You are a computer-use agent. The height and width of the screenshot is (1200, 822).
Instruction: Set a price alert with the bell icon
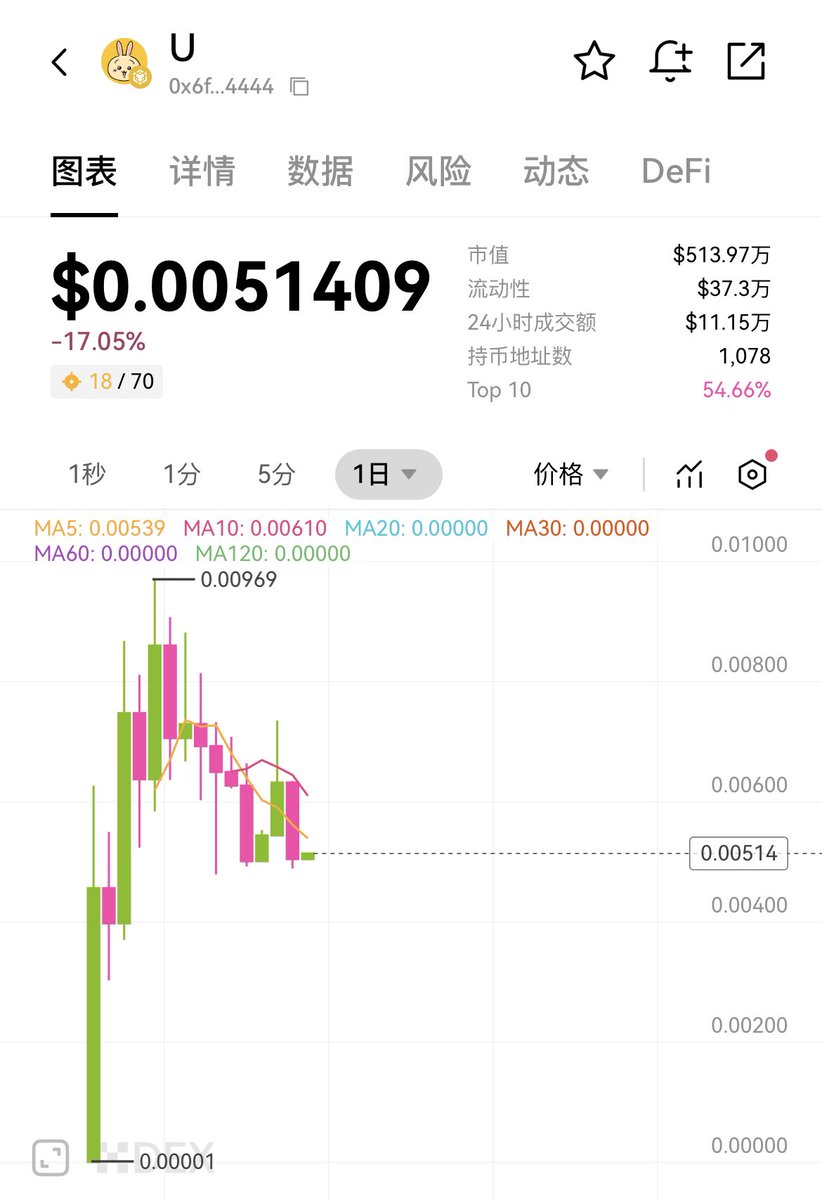click(670, 62)
